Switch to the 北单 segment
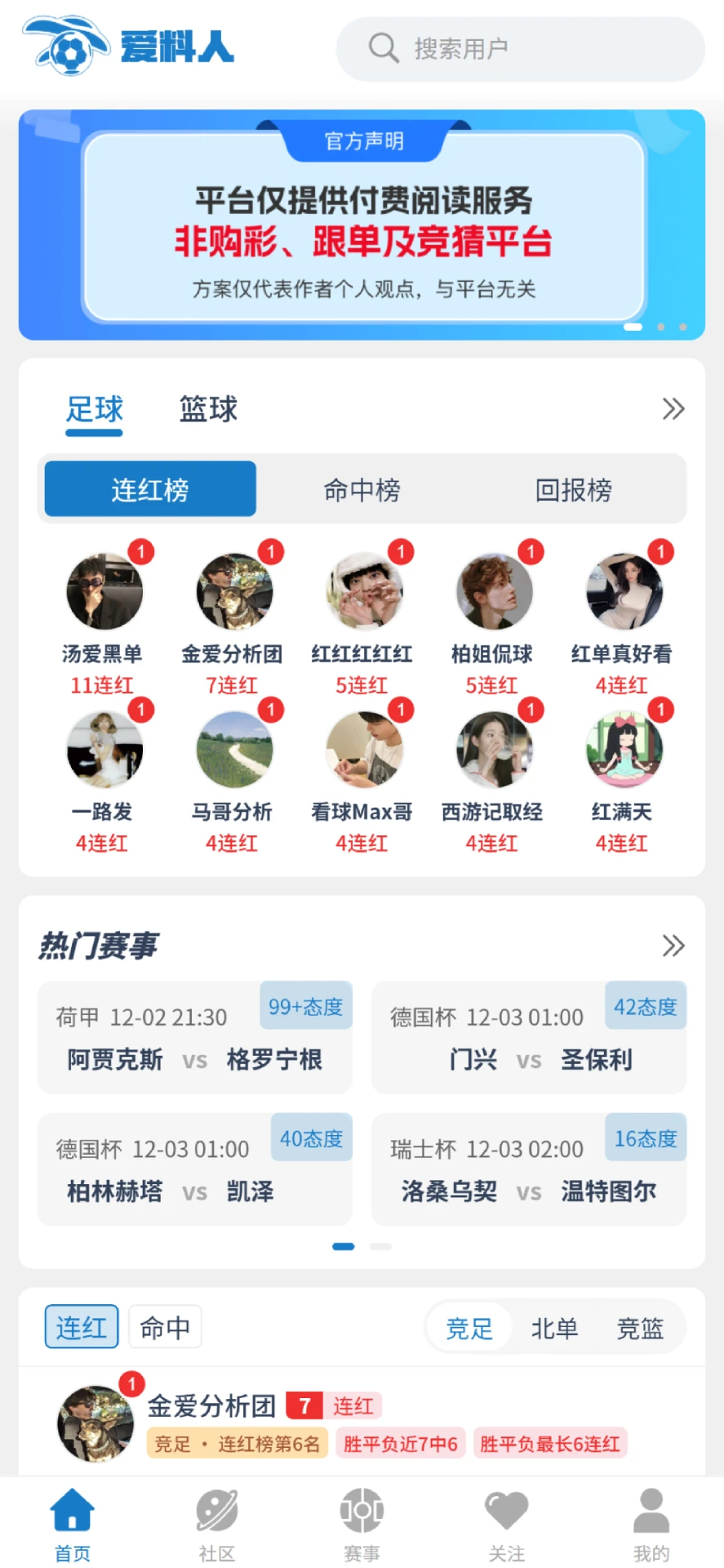The width and height of the screenshot is (724, 1568). point(554,1329)
